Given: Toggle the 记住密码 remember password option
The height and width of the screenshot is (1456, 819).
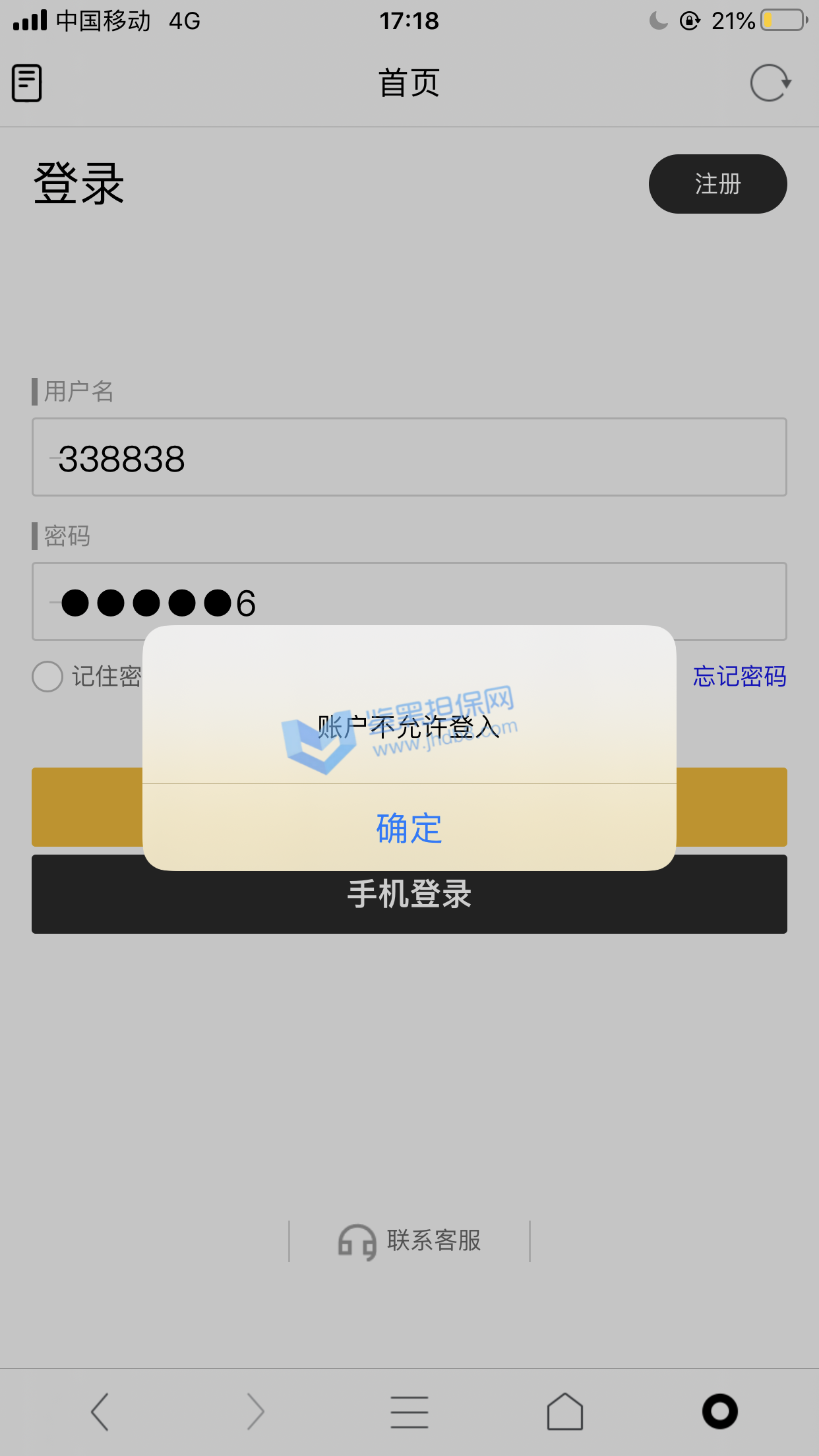Looking at the screenshot, I should (48, 677).
